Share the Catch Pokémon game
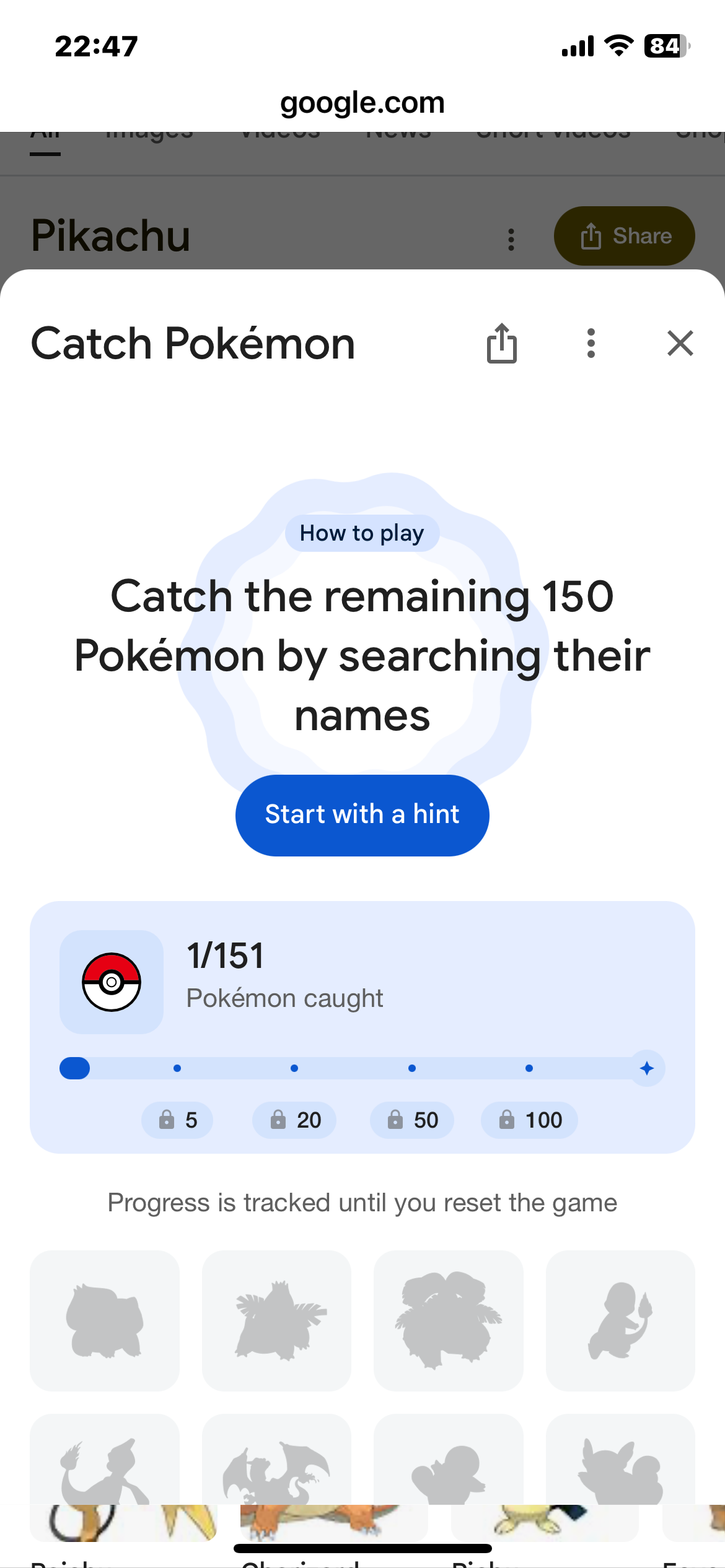 pos(501,343)
